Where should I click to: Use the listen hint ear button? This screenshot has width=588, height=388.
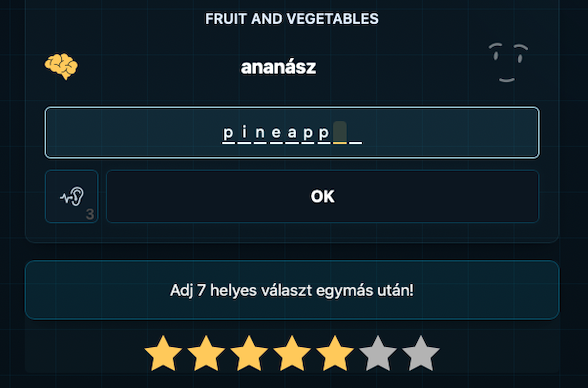point(72,196)
